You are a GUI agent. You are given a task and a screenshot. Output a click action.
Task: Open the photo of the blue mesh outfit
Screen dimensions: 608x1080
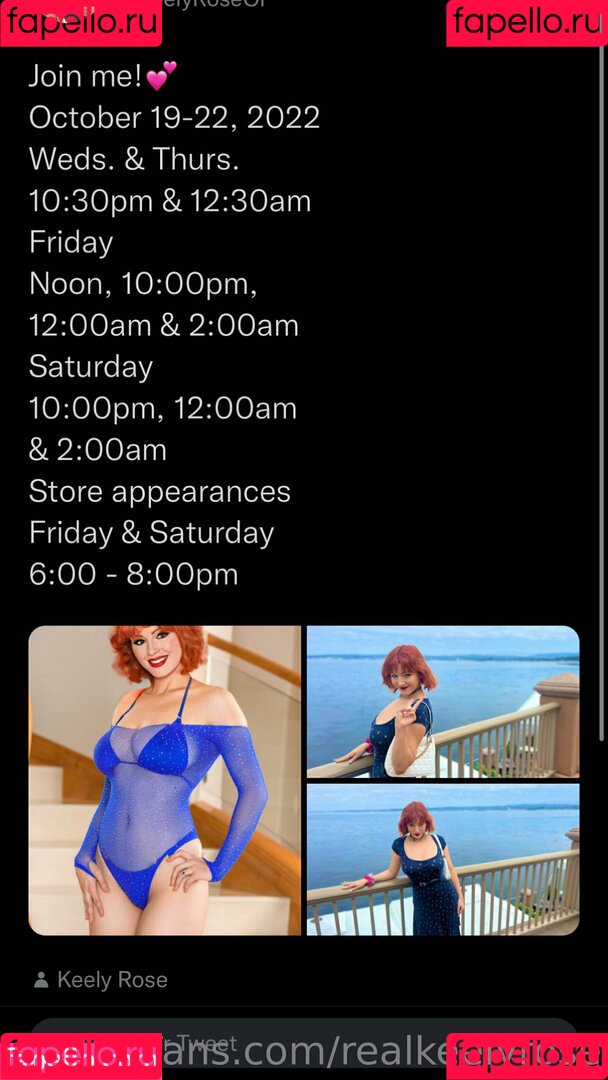click(165, 780)
